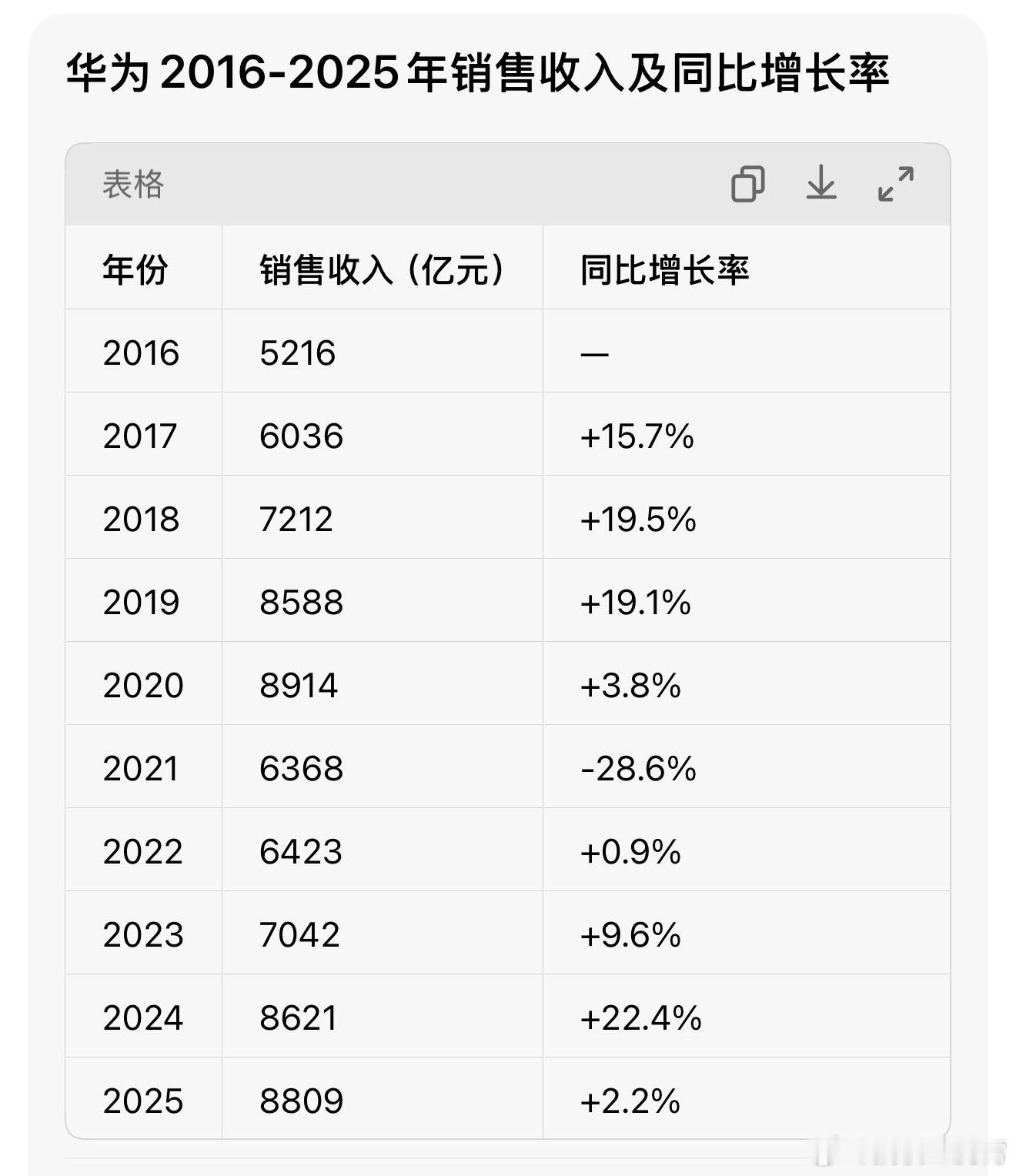Viewport: 1016px width, 1176px height.
Task: Click the title 华为 2016-2025 年销售收入及同比增长率
Action: 477,72
